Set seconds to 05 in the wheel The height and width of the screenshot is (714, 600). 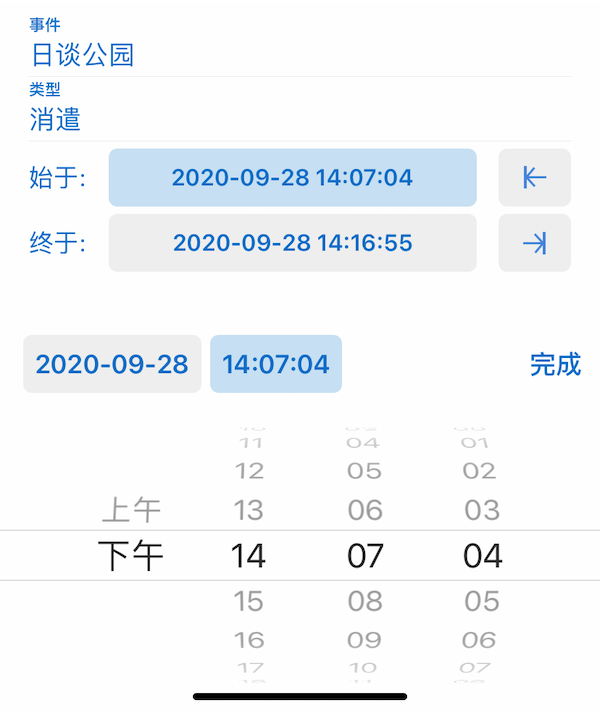(x=481, y=601)
